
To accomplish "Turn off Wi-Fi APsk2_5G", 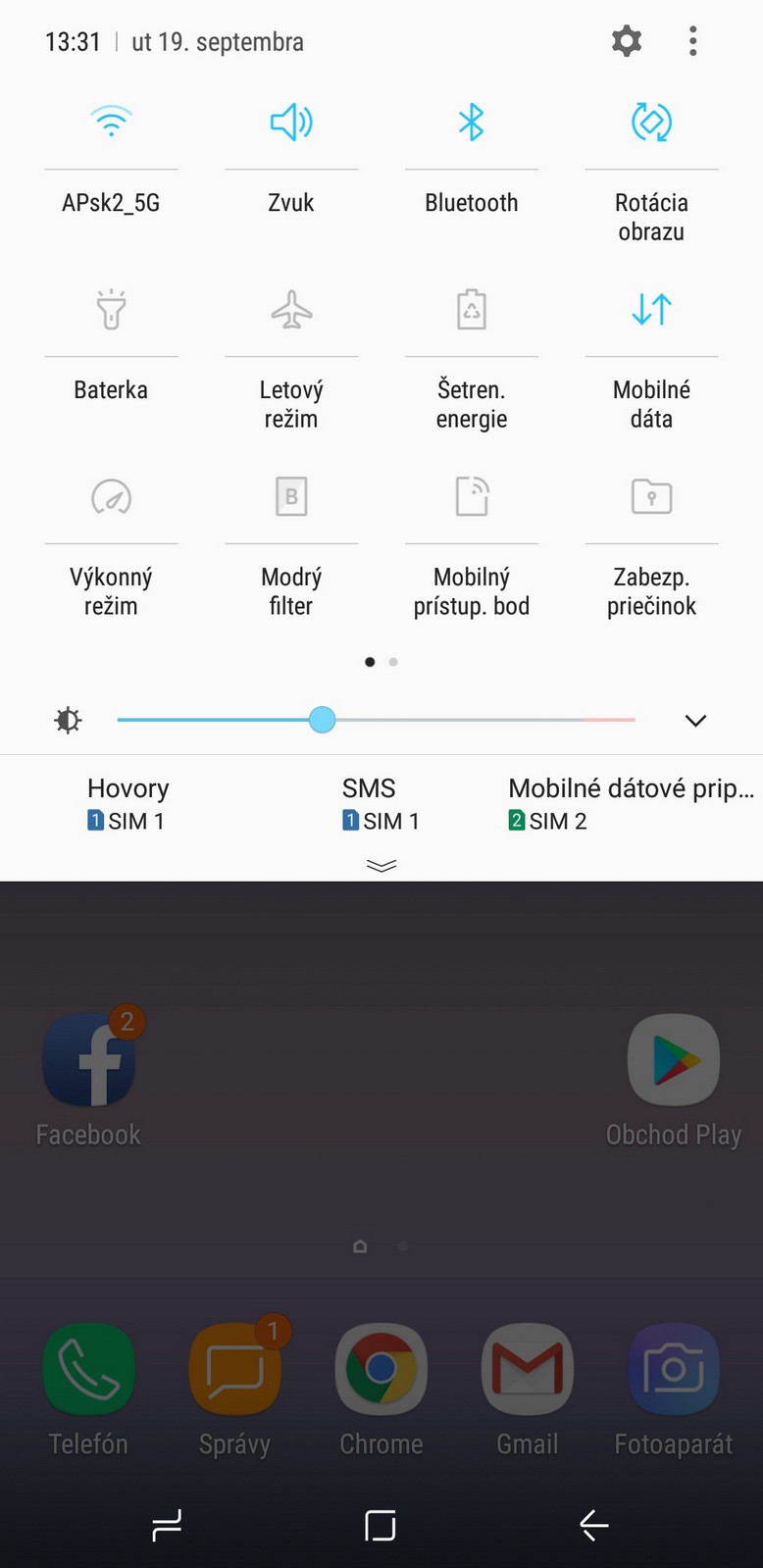I will tap(111, 123).
